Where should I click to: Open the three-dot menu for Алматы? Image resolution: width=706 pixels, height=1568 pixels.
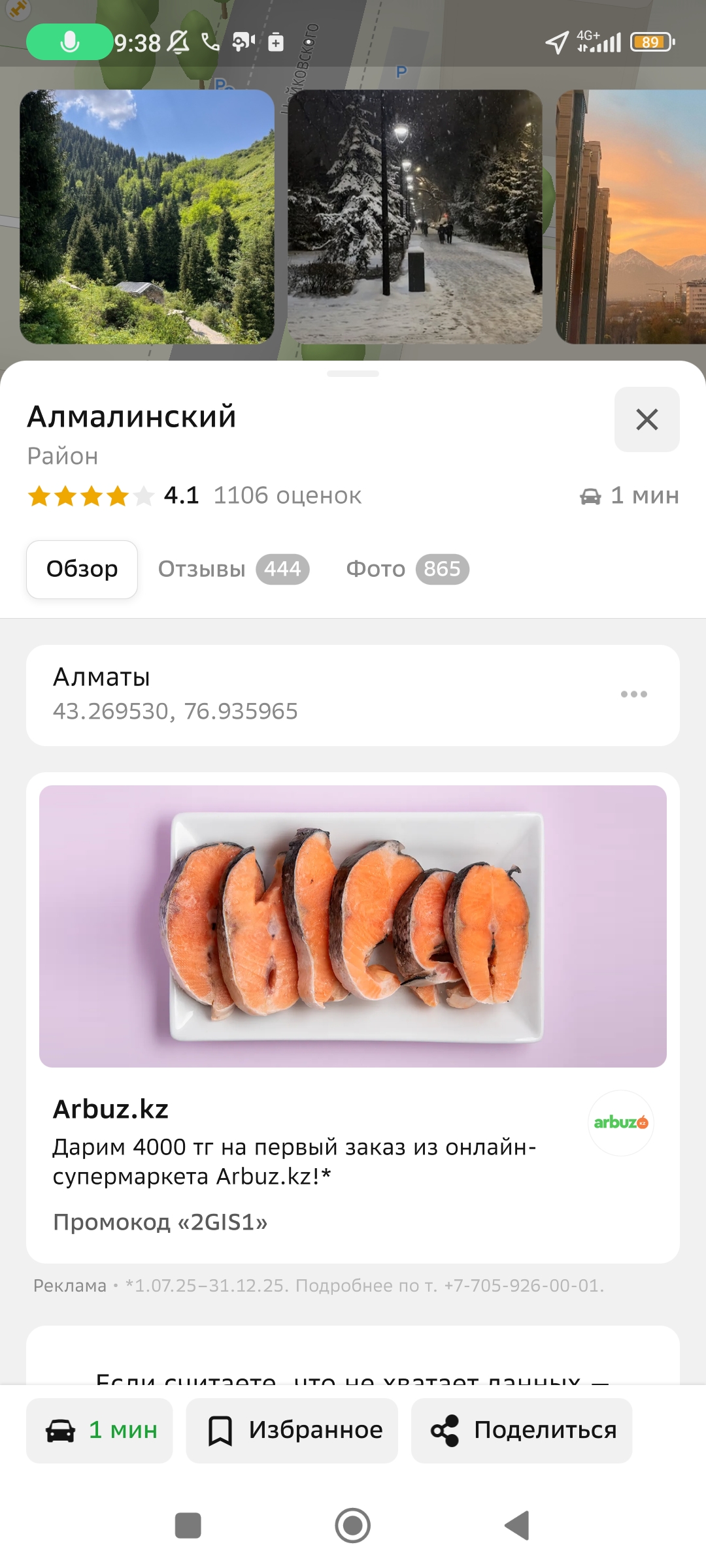pos(633,694)
